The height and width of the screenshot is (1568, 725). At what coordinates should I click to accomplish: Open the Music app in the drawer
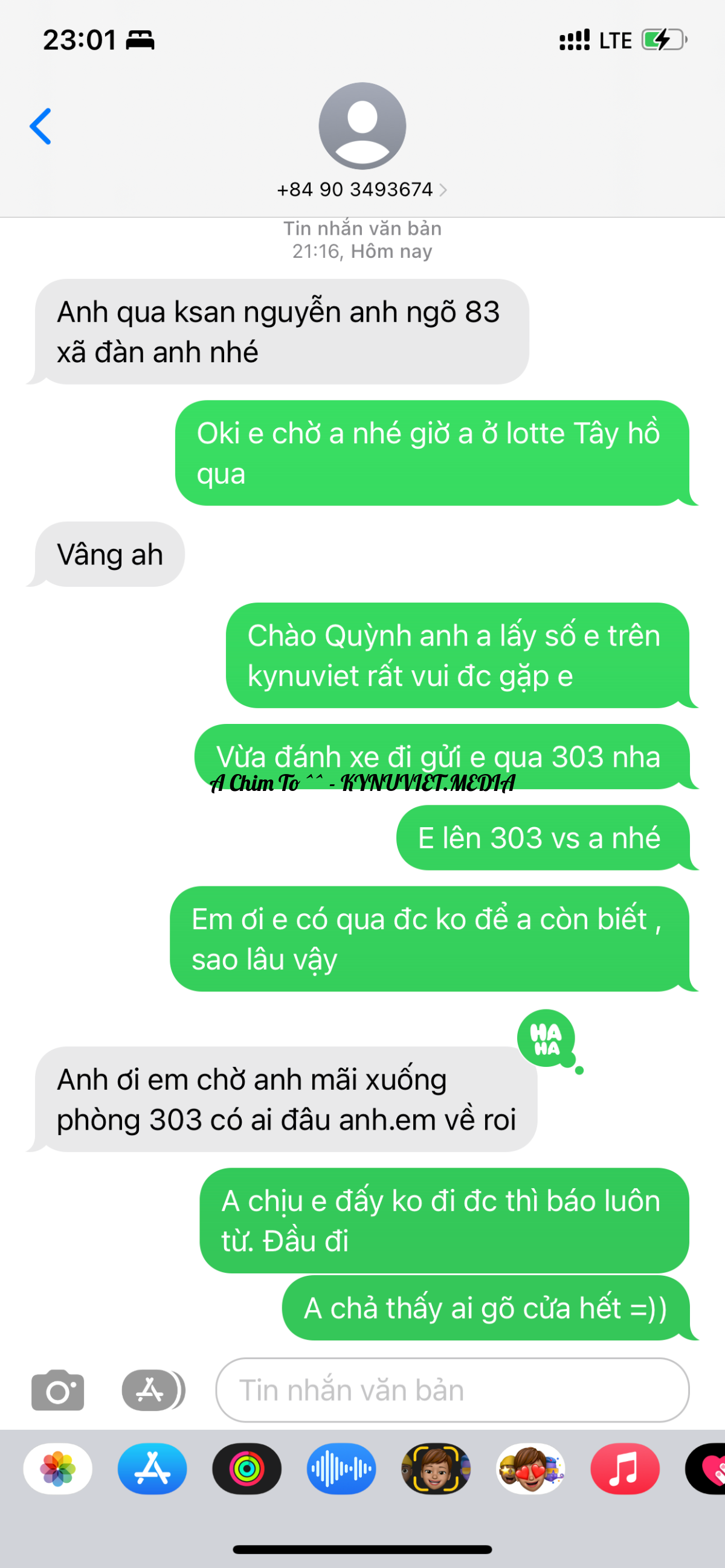tap(625, 1469)
